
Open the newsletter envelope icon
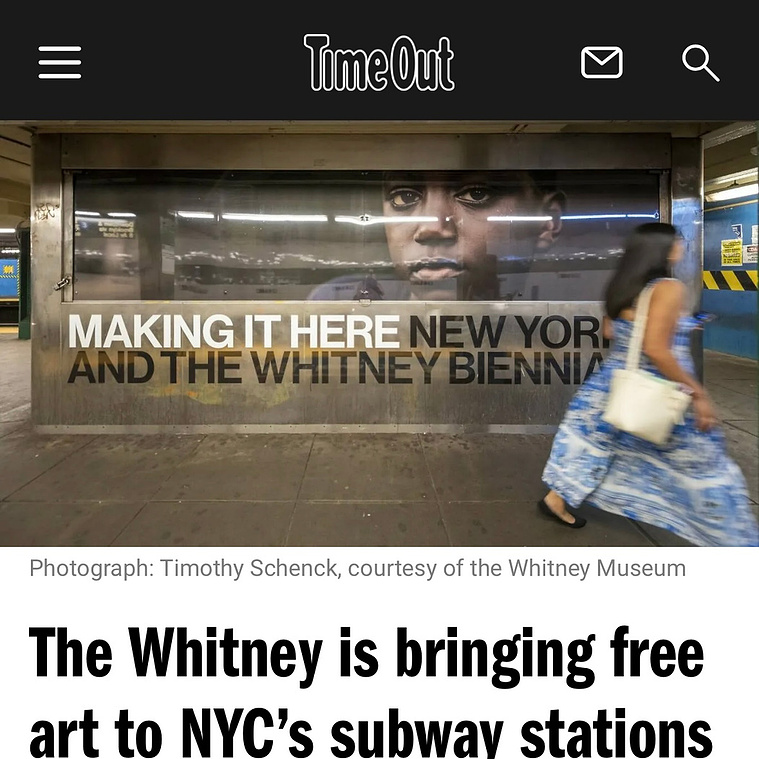pos(601,63)
